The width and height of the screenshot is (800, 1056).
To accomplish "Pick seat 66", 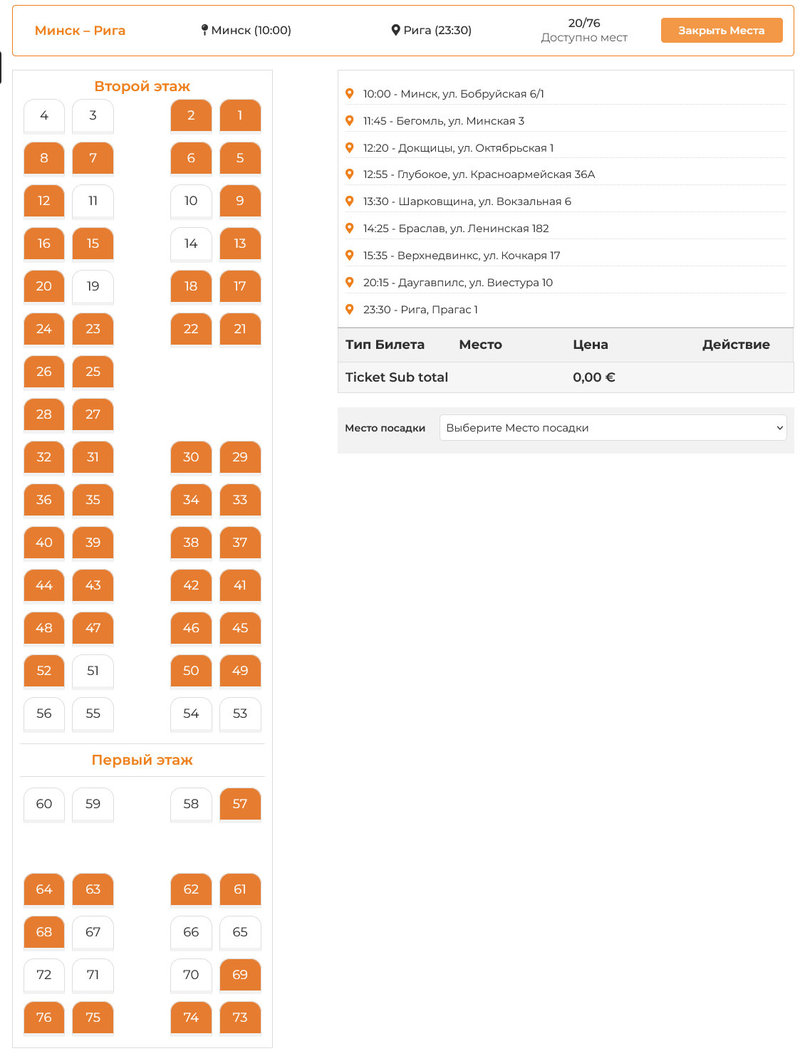I will pos(191,932).
